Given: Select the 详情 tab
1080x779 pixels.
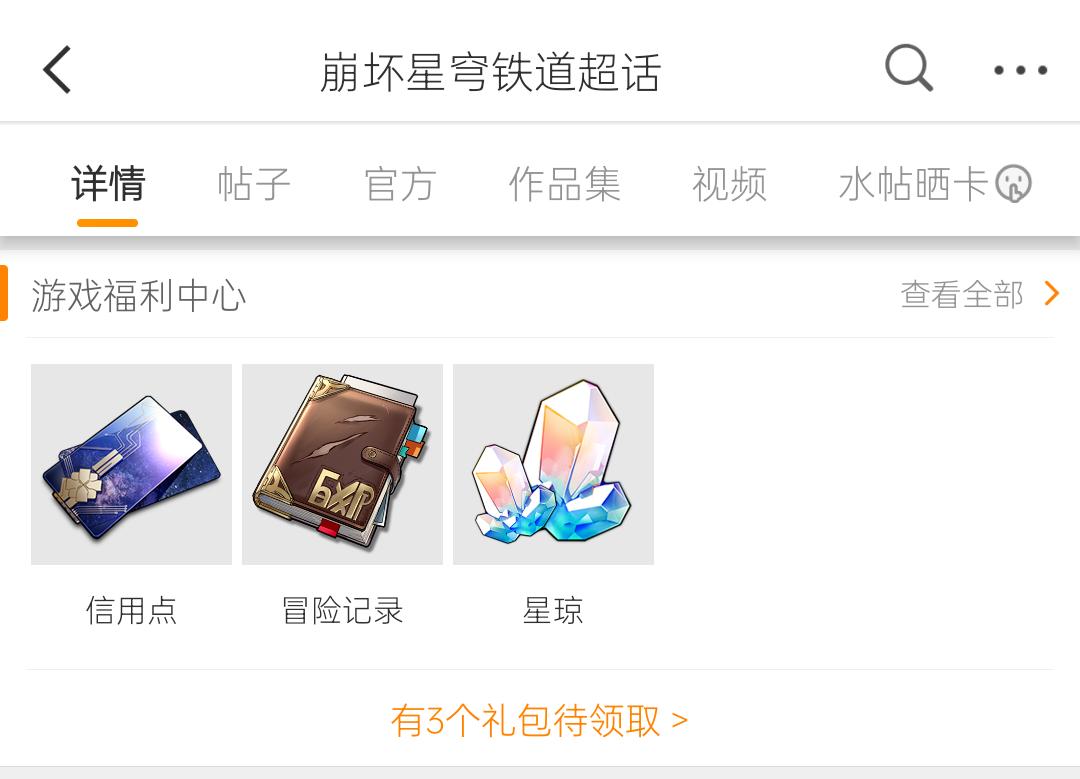Looking at the screenshot, I should (x=108, y=184).
